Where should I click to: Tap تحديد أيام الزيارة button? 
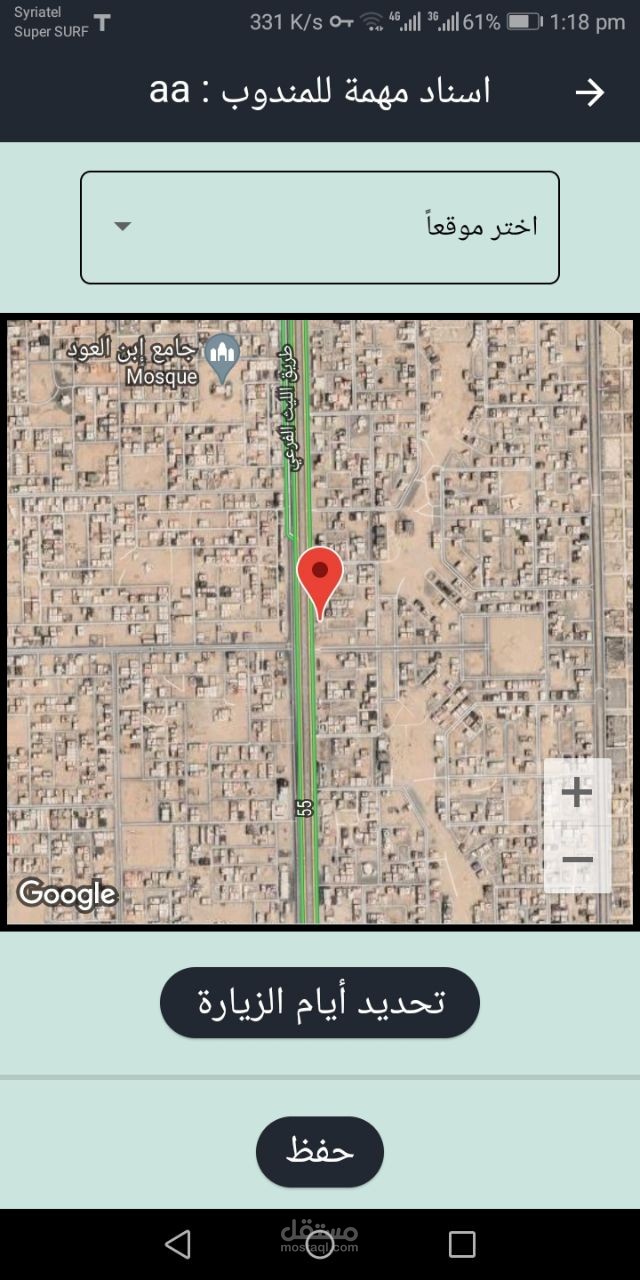pyautogui.click(x=320, y=1002)
